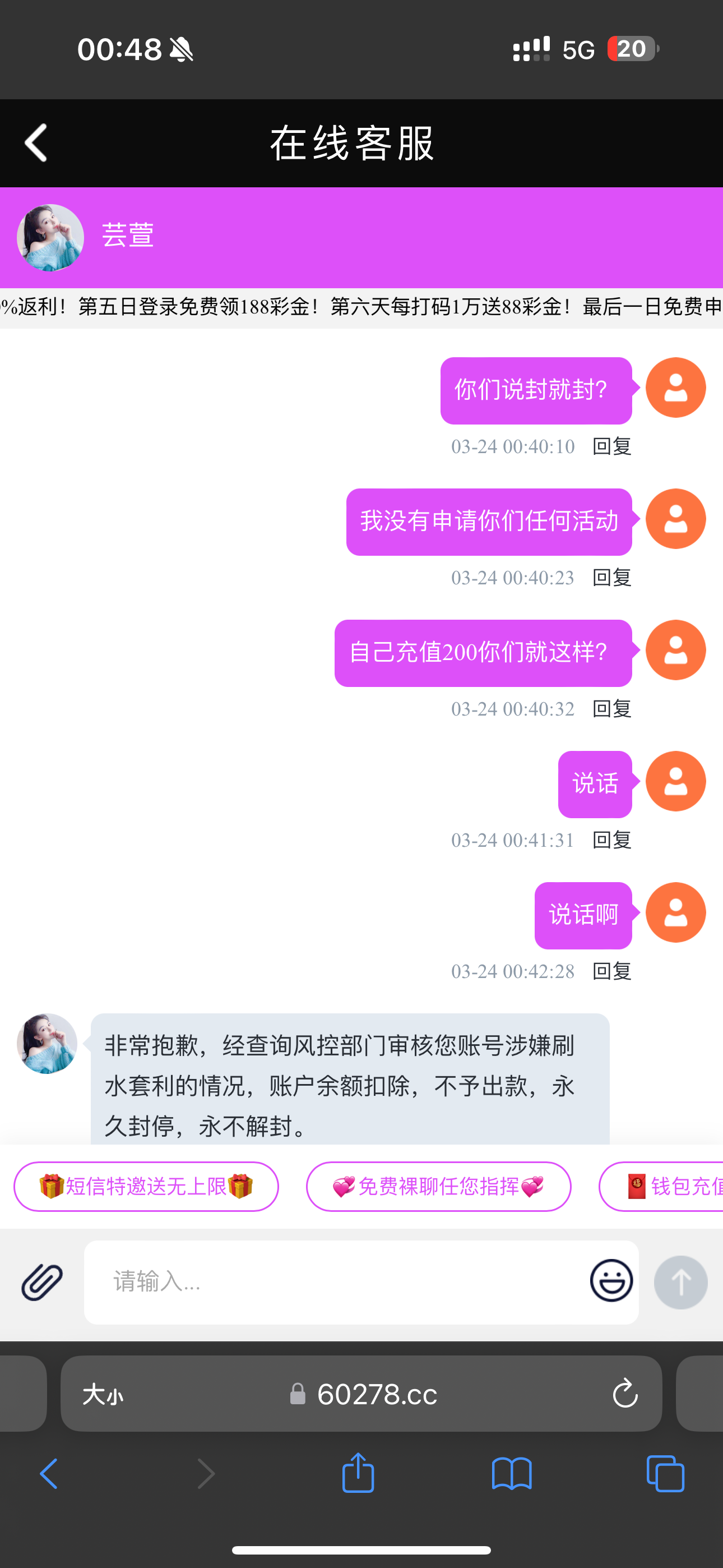Tap the send arrow button
723x1568 pixels.
[x=680, y=1282]
